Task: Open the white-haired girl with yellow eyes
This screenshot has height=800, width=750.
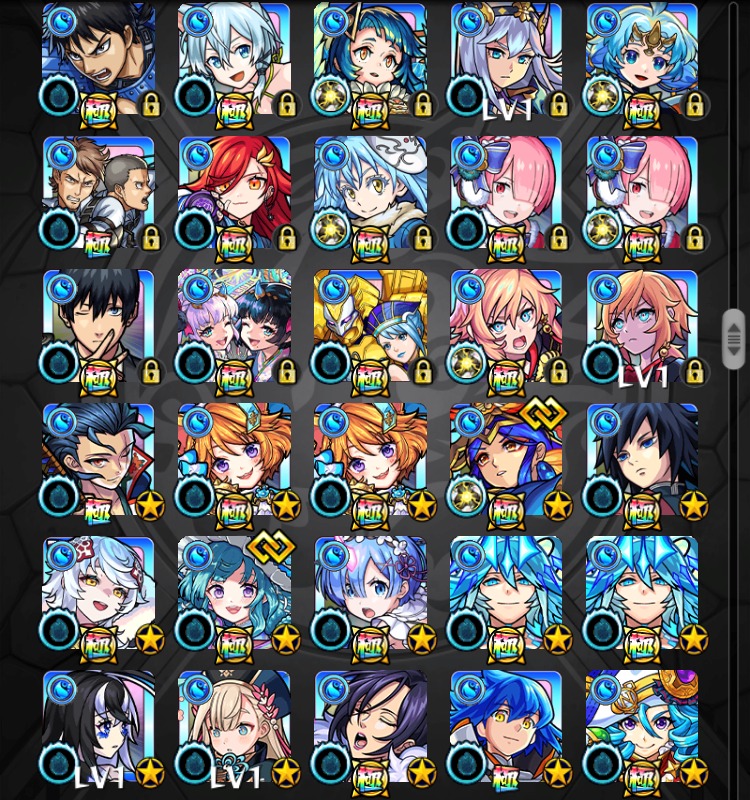Action: [x=98, y=594]
